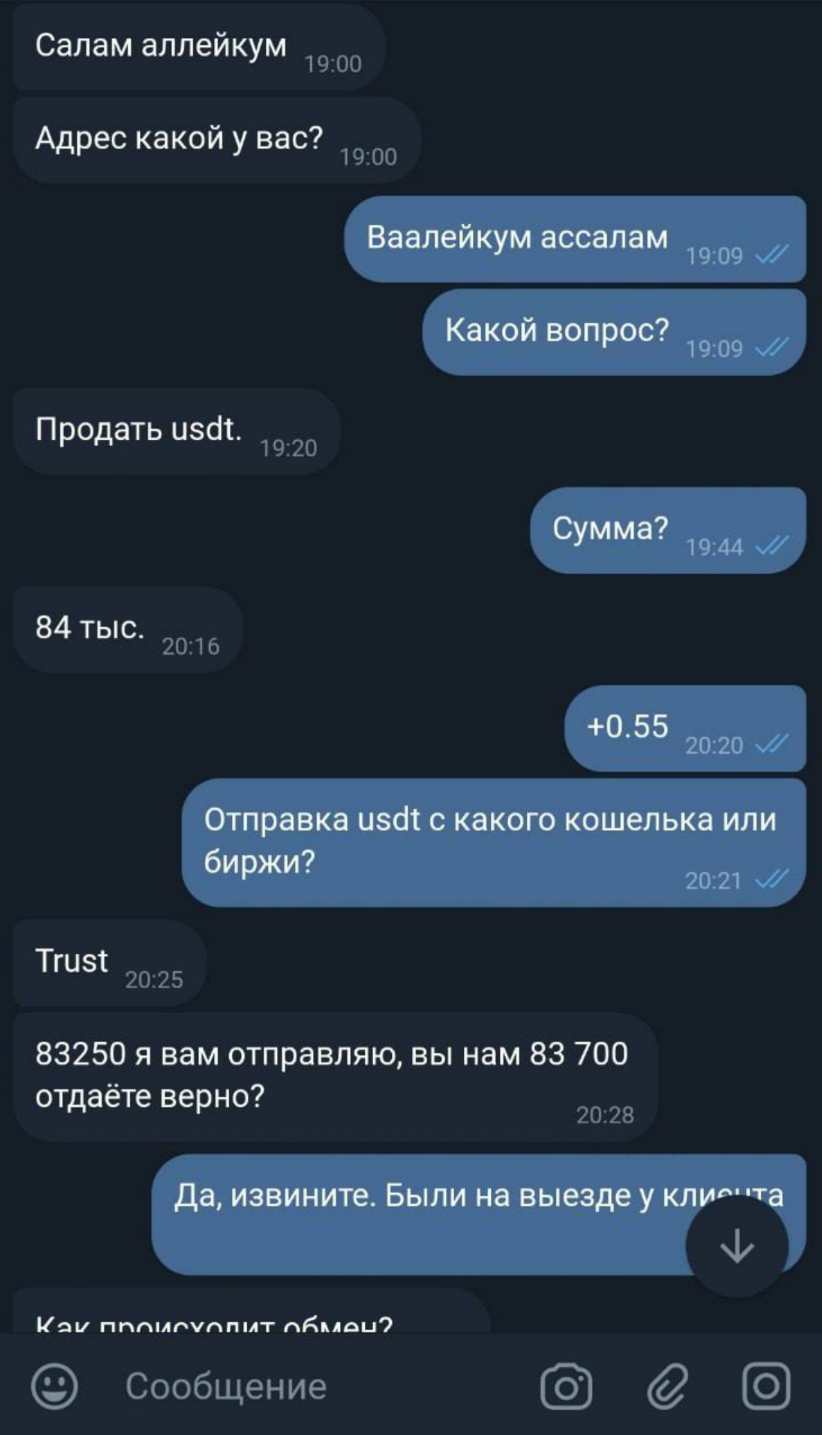Record a round video message

[x=766, y=1387]
